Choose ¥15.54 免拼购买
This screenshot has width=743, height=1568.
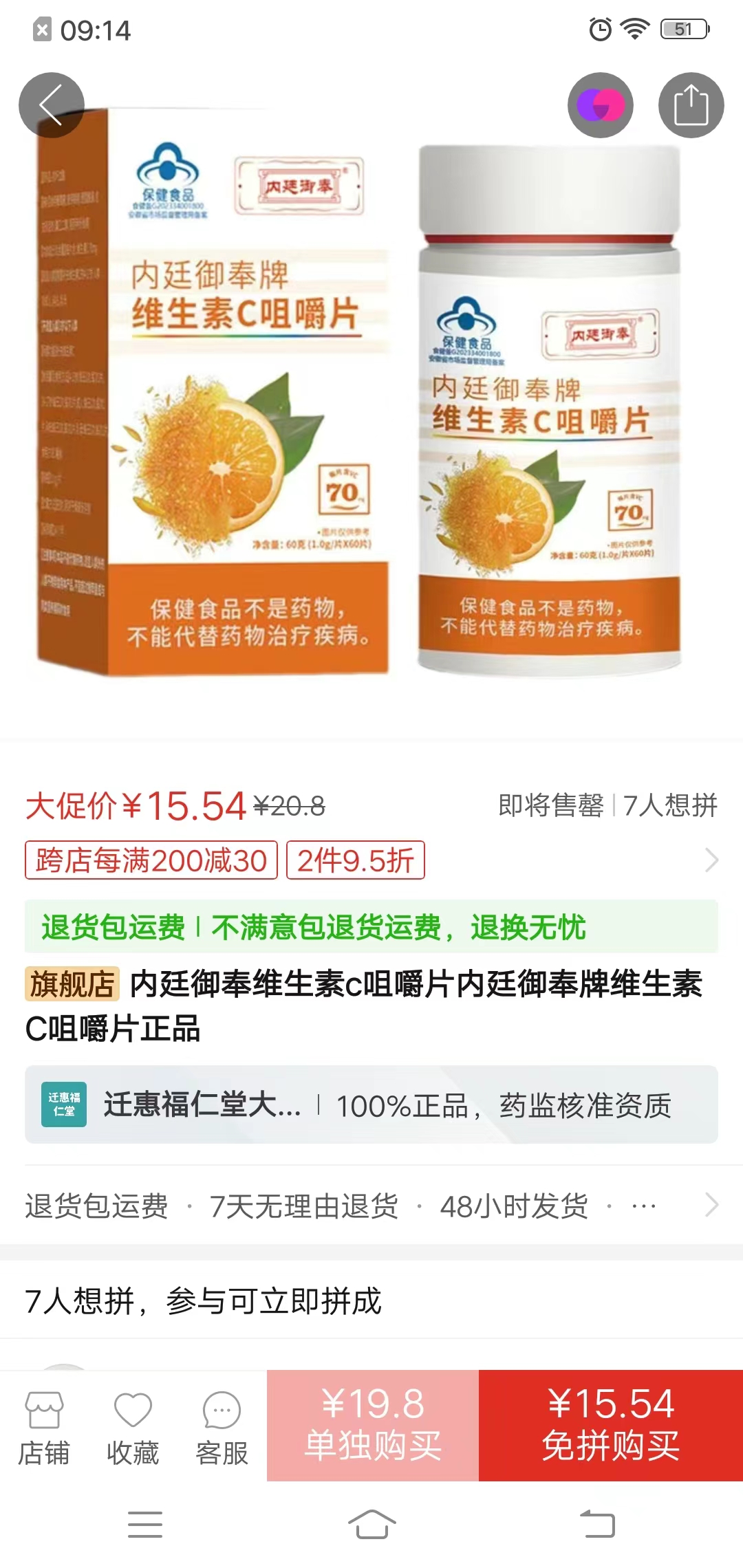coord(611,1426)
